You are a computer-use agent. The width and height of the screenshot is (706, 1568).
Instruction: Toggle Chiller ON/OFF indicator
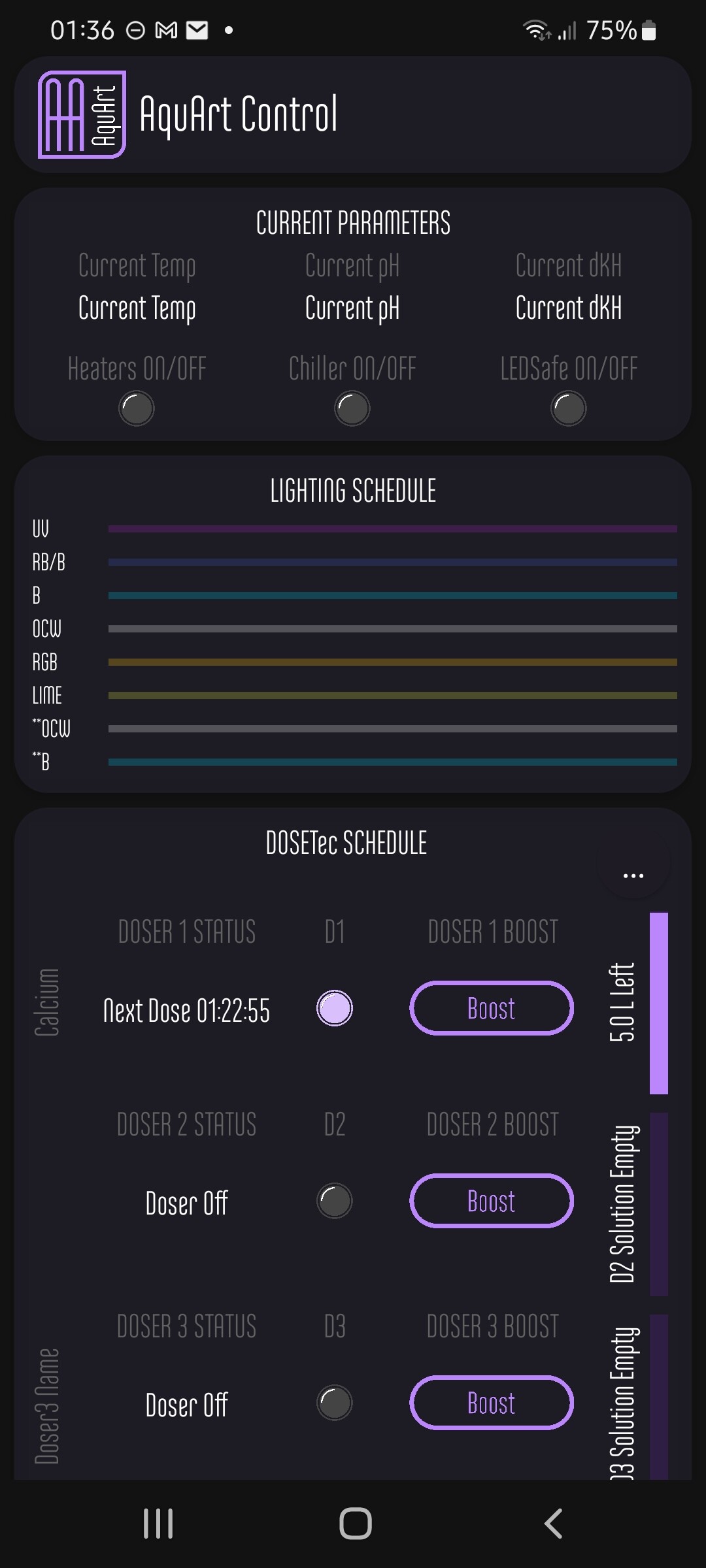coord(352,408)
